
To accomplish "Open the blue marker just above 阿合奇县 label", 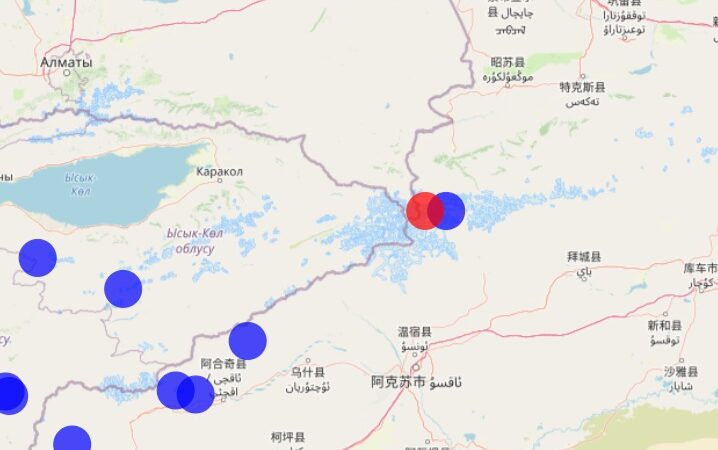I will [247, 341].
